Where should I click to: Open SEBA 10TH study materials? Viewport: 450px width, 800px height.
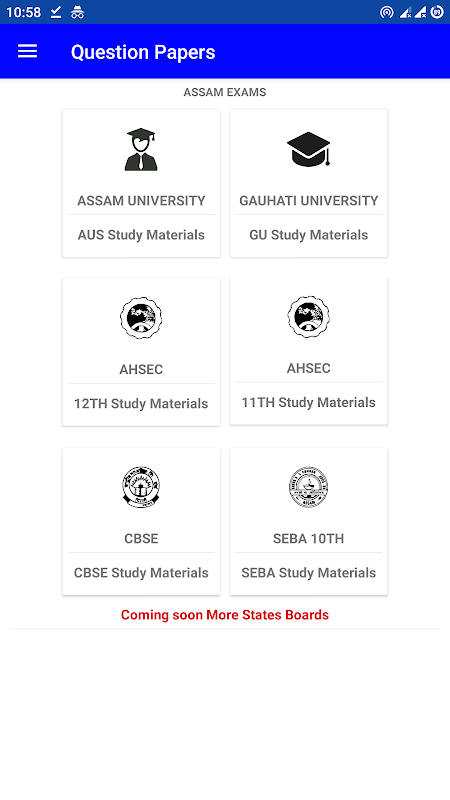click(x=309, y=521)
